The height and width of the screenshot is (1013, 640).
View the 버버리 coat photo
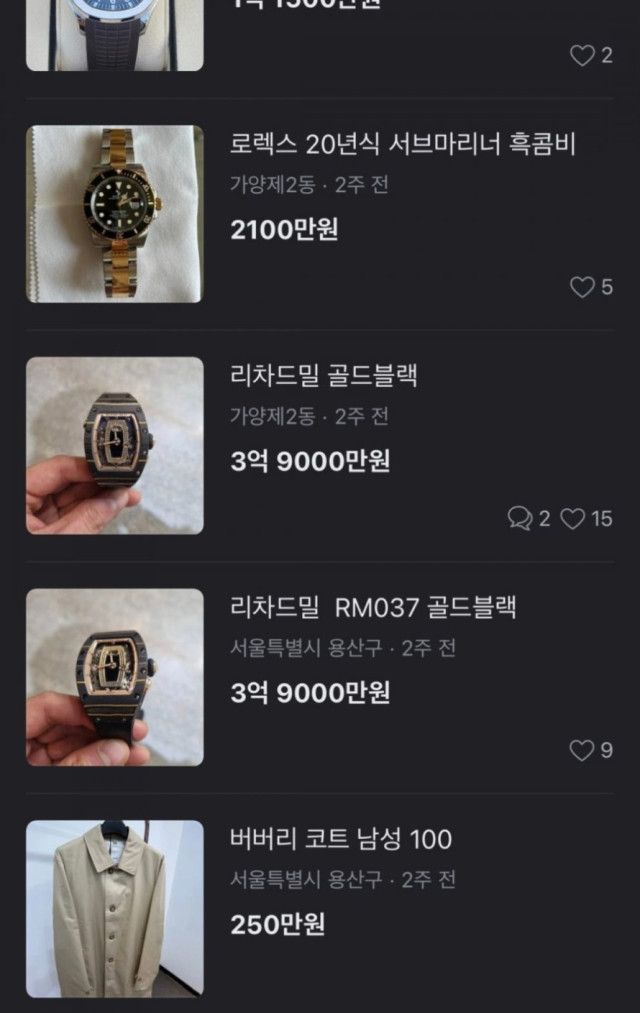pos(115,908)
